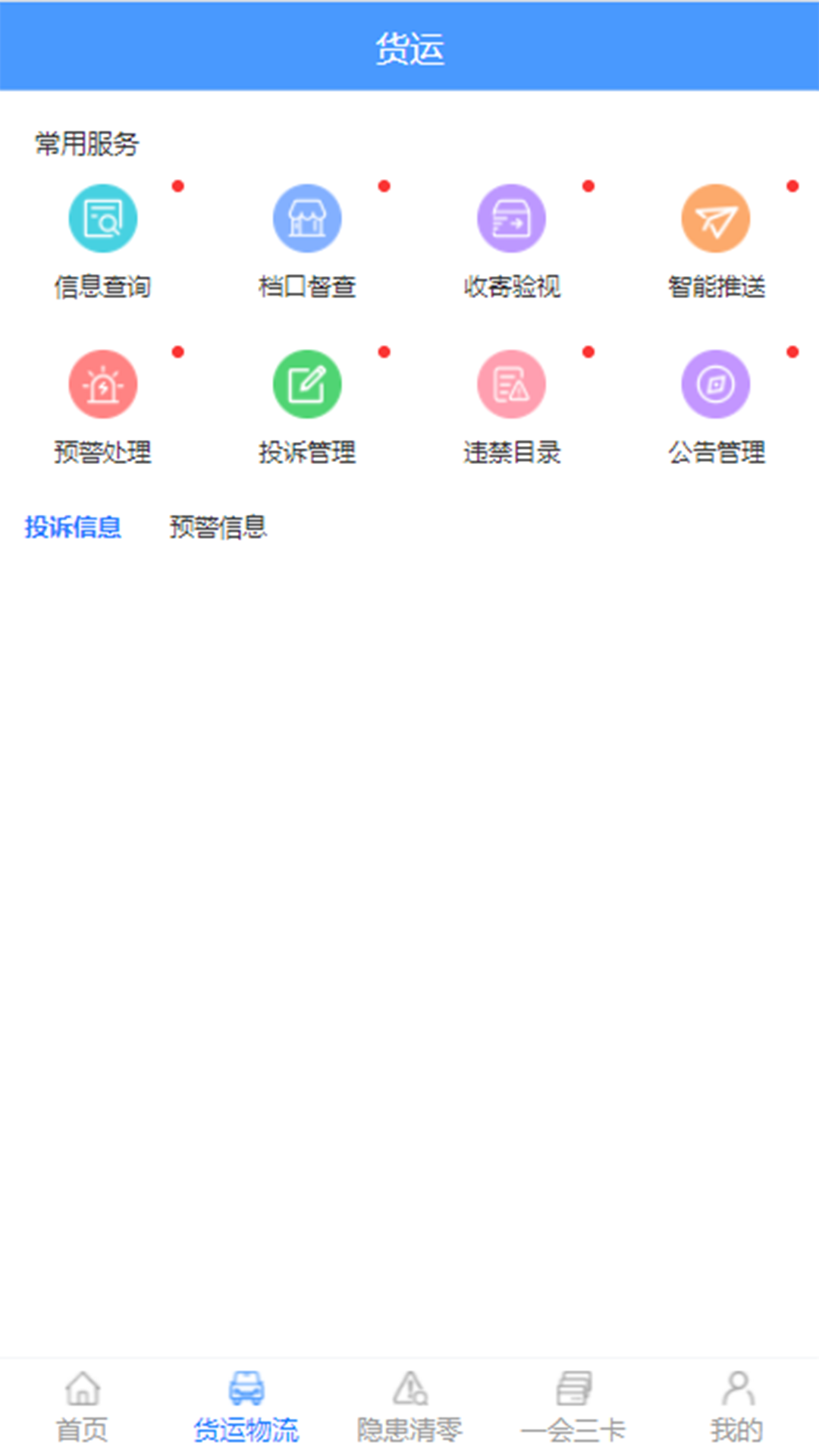Open the 收寄验视 mail inspection icon
The height and width of the screenshot is (1456, 819).
[x=511, y=217]
